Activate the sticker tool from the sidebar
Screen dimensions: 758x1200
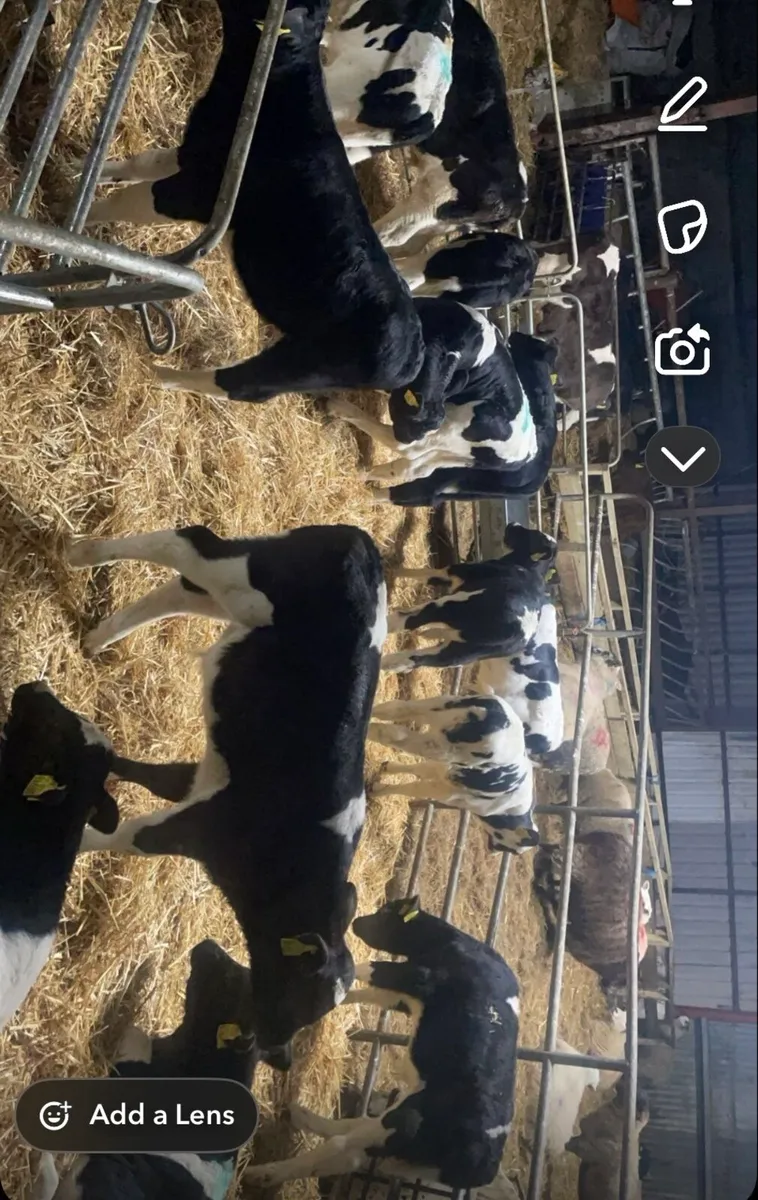click(x=684, y=227)
